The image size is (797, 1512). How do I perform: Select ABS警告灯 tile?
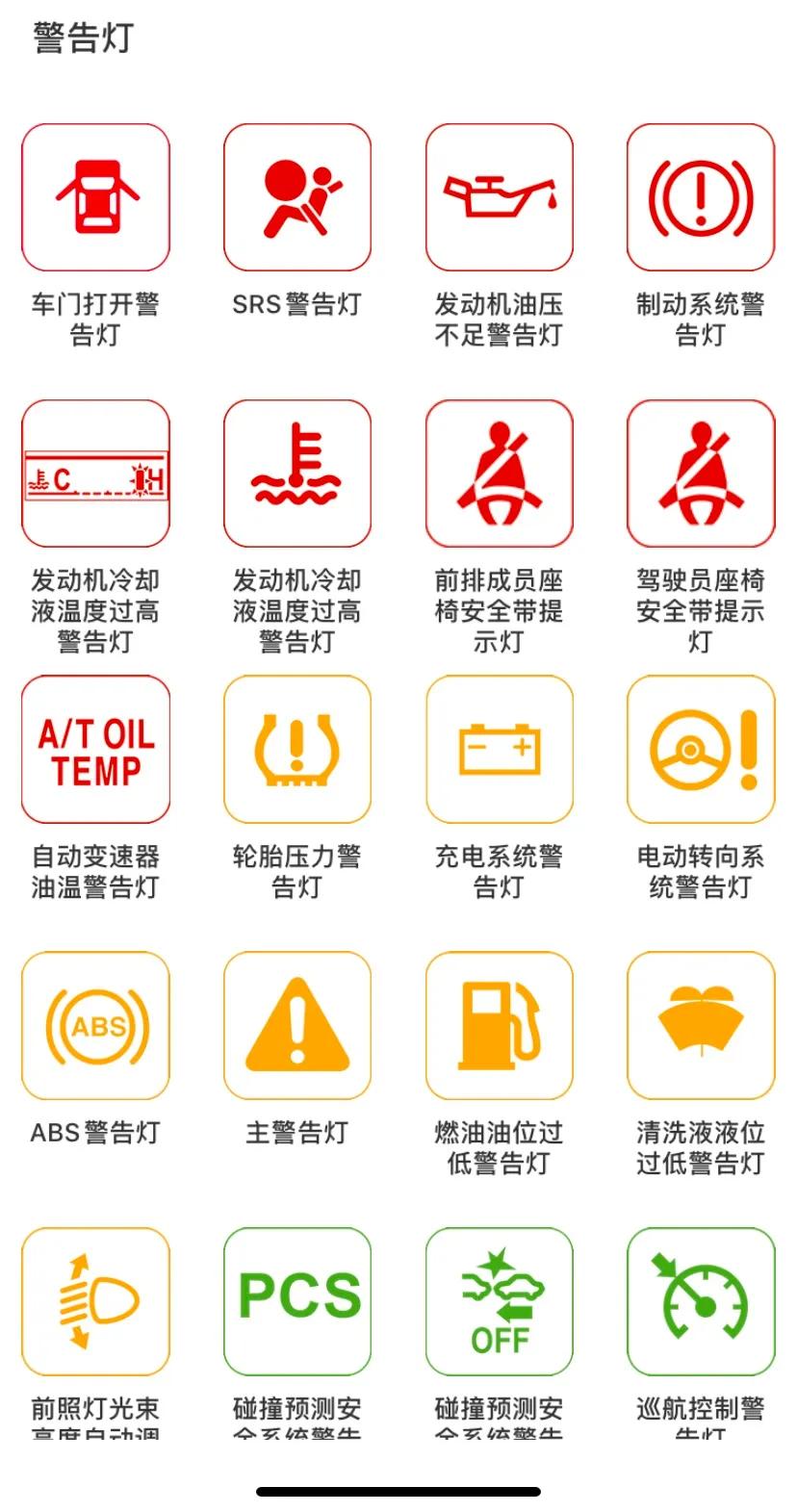click(x=95, y=1025)
